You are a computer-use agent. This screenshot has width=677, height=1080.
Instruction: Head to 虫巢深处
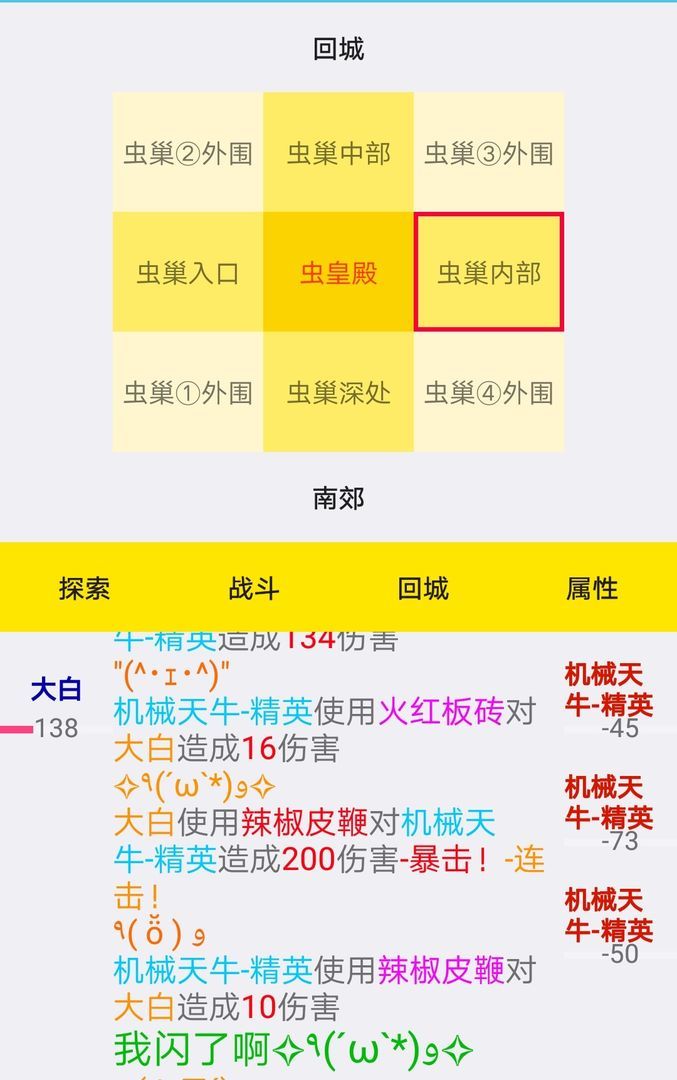coord(338,392)
